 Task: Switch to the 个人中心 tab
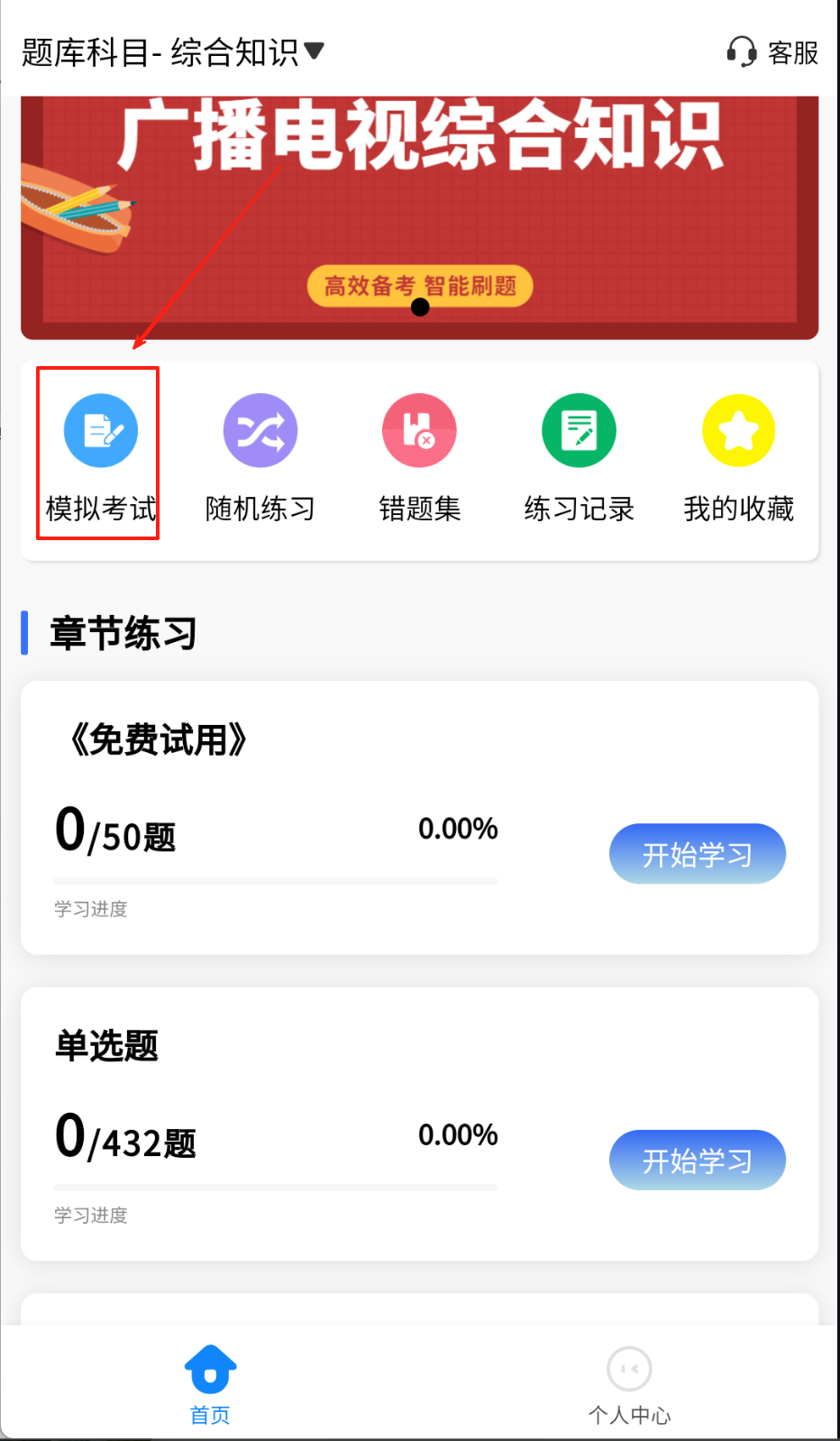(x=629, y=1383)
